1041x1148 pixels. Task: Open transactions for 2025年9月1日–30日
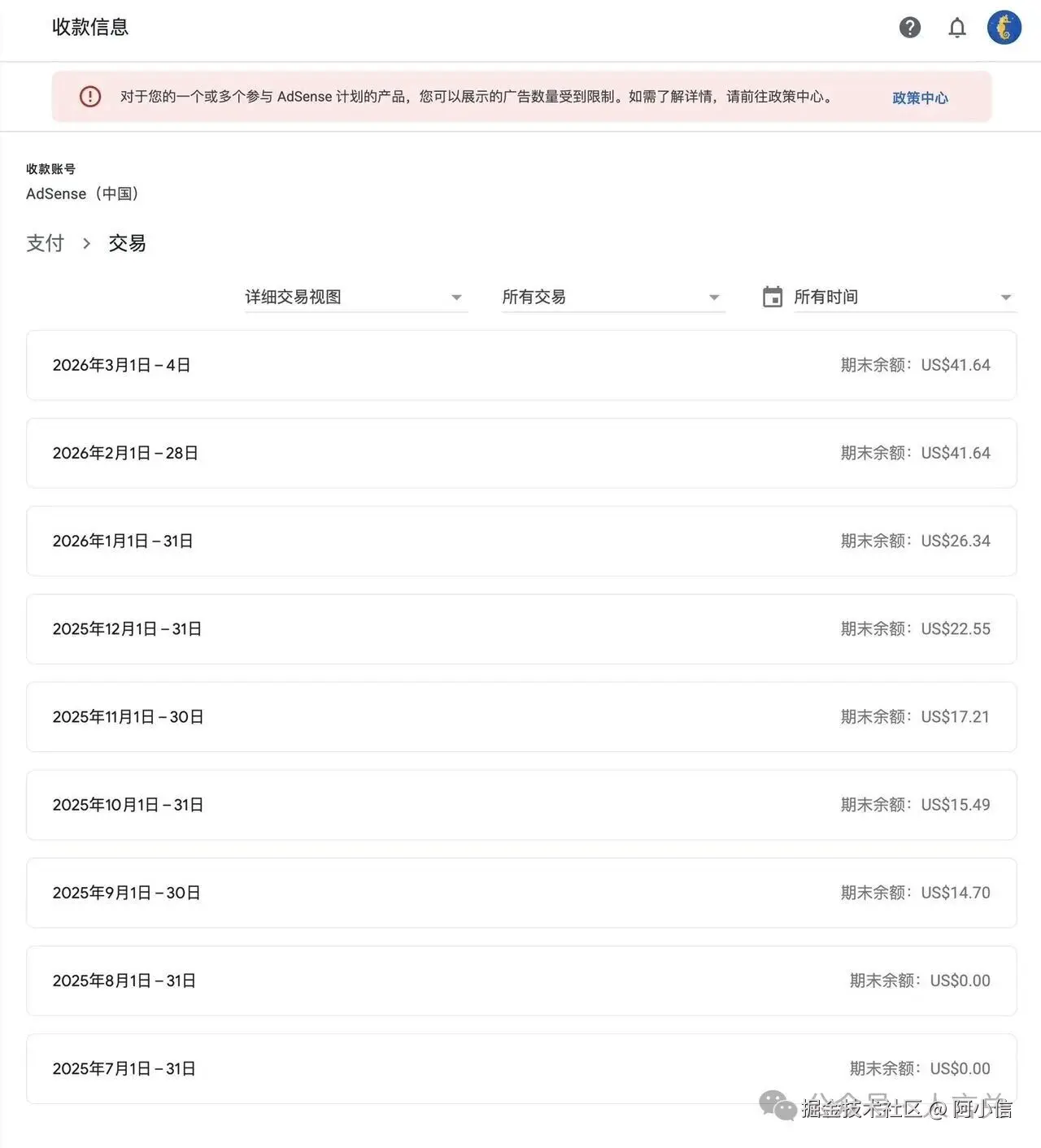point(520,892)
